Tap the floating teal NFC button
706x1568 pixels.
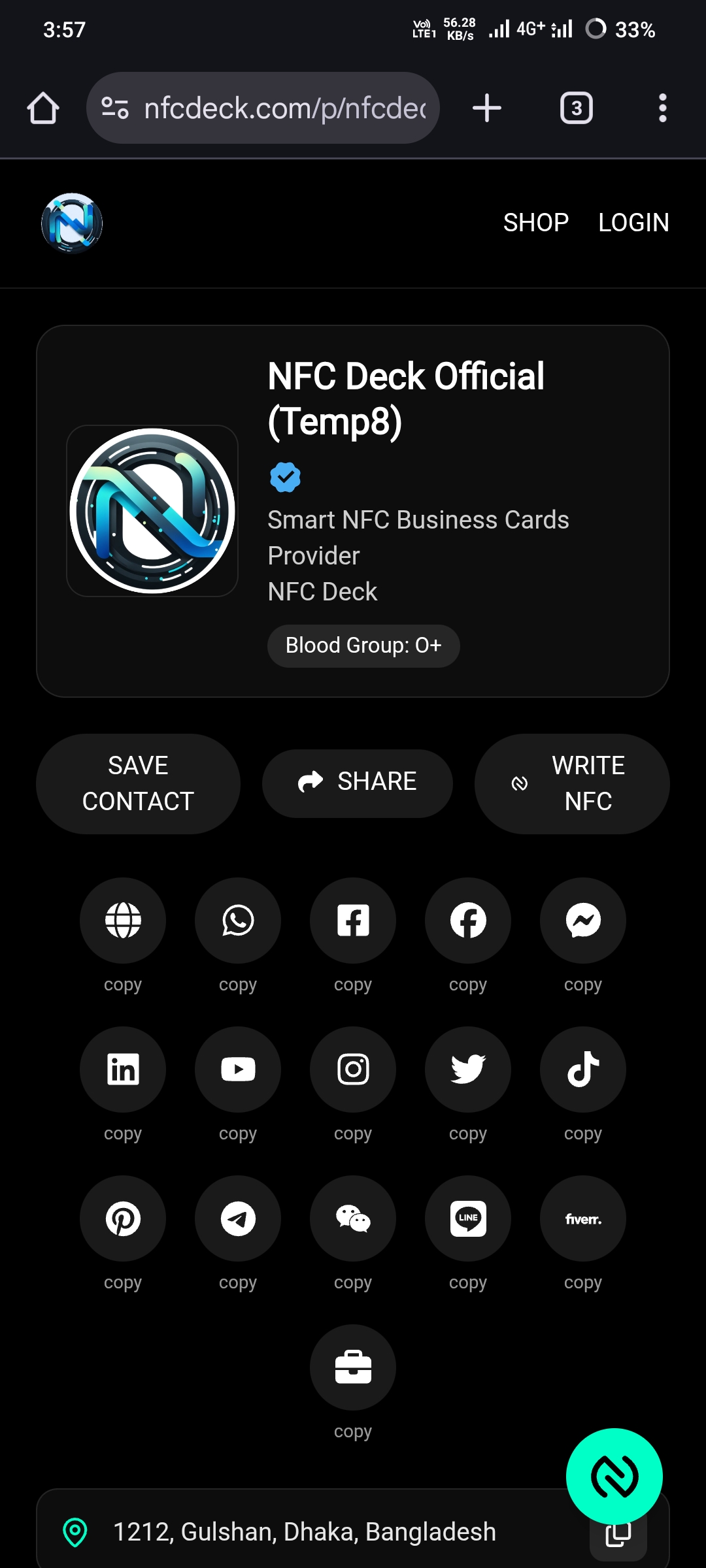click(615, 1475)
